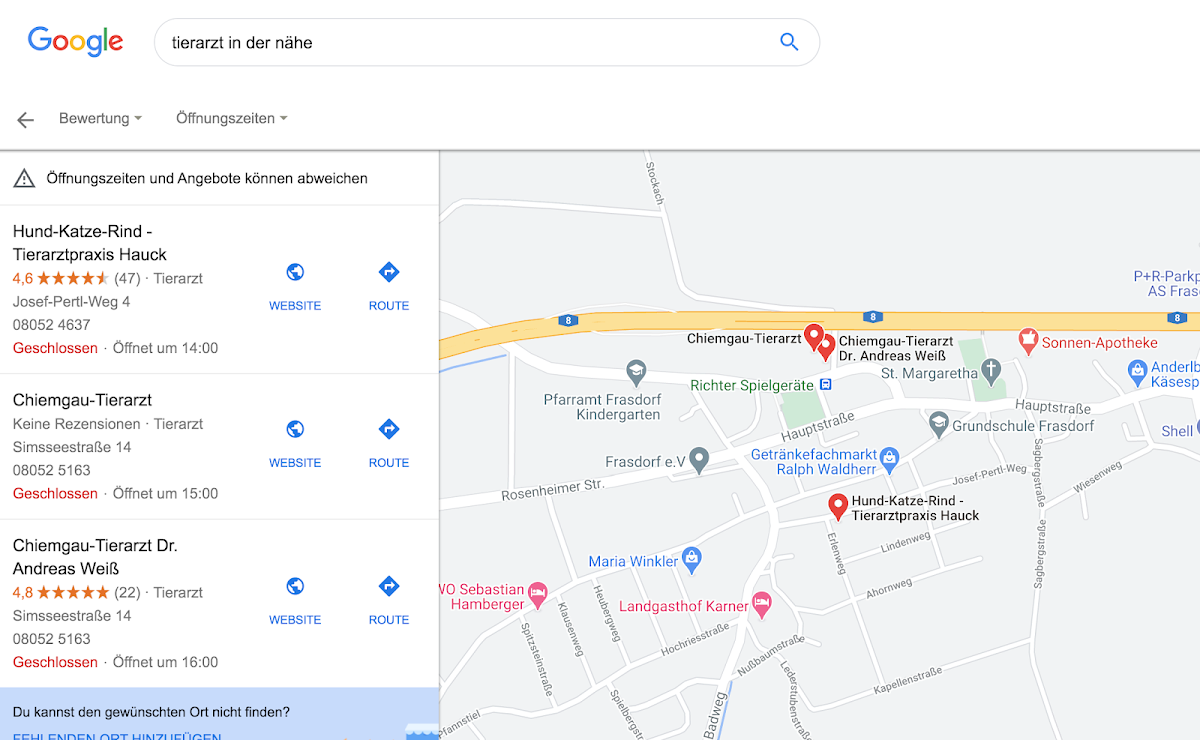Select the Hund-Katze-Rind map pin

coord(838,506)
